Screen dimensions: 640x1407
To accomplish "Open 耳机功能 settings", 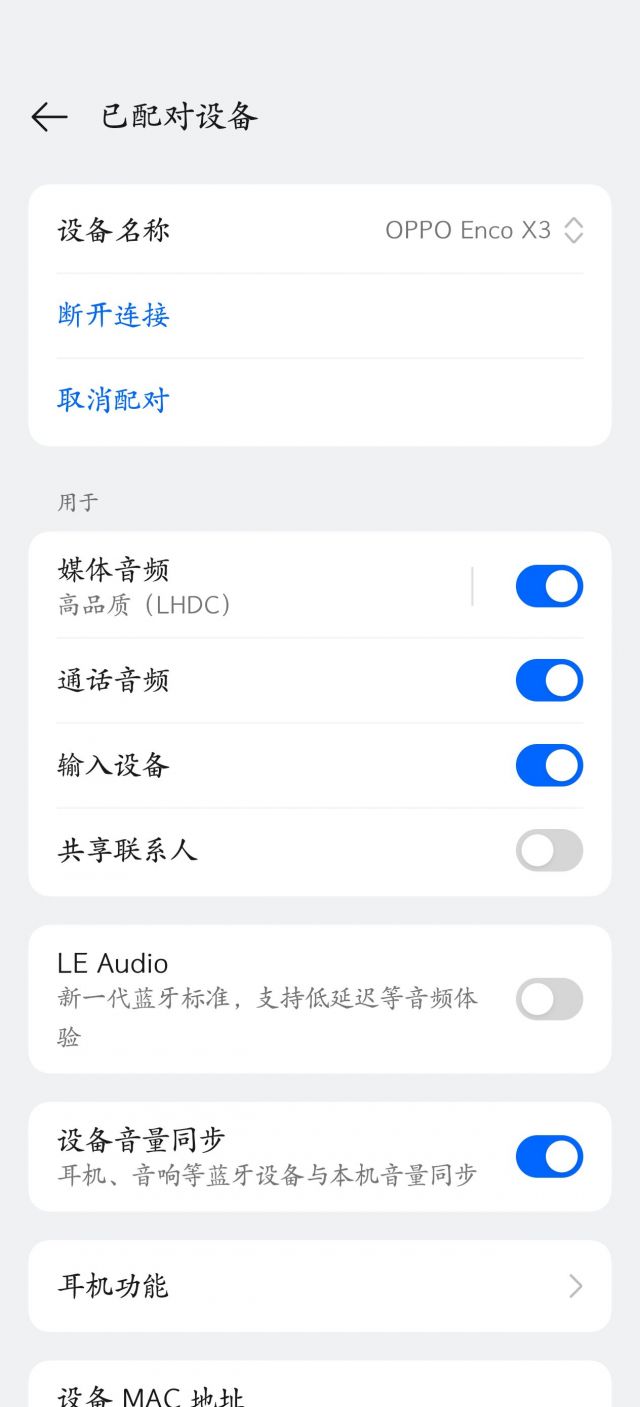I will click(319, 1286).
